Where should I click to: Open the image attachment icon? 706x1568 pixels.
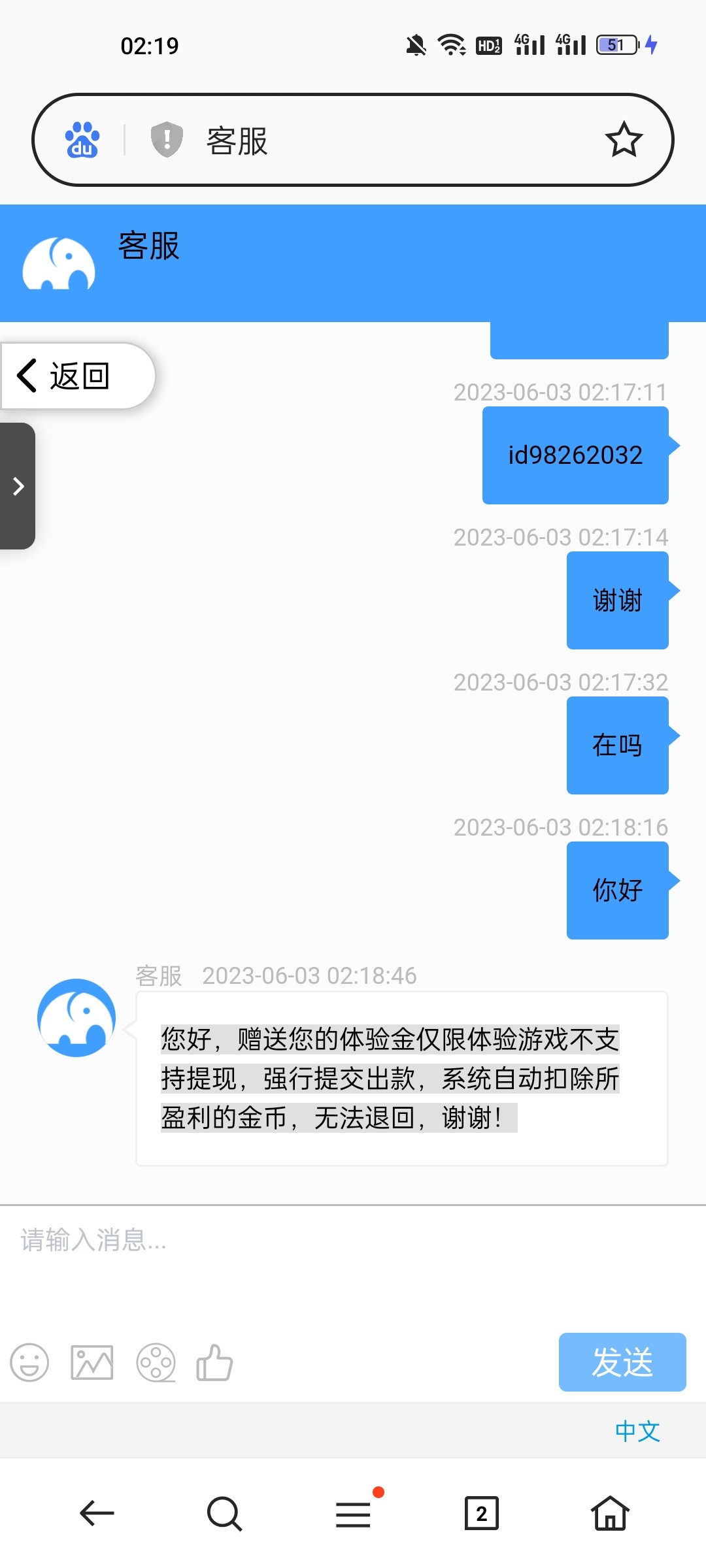pyautogui.click(x=92, y=1362)
